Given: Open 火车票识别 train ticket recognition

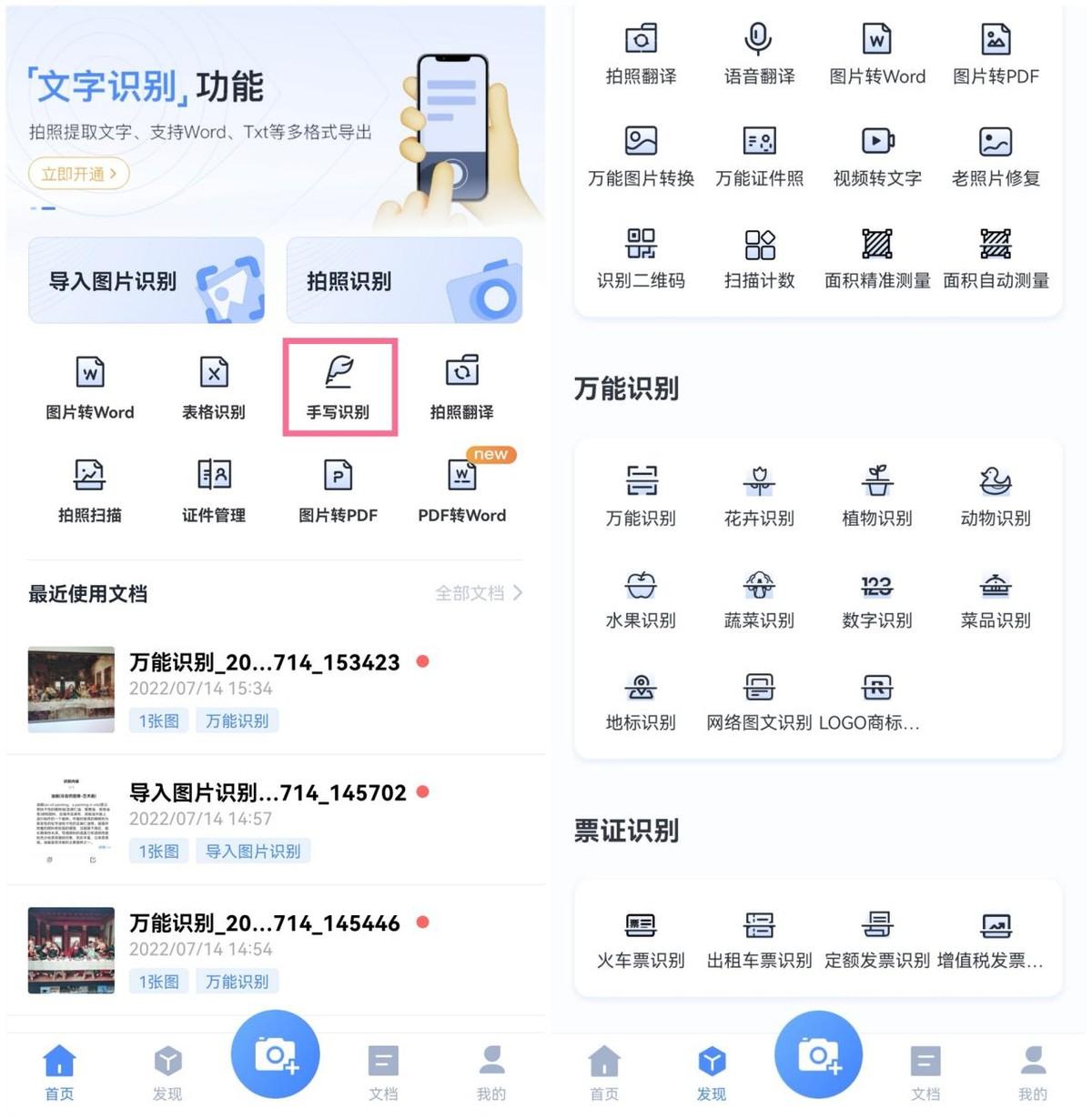Looking at the screenshot, I should point(641,939).
